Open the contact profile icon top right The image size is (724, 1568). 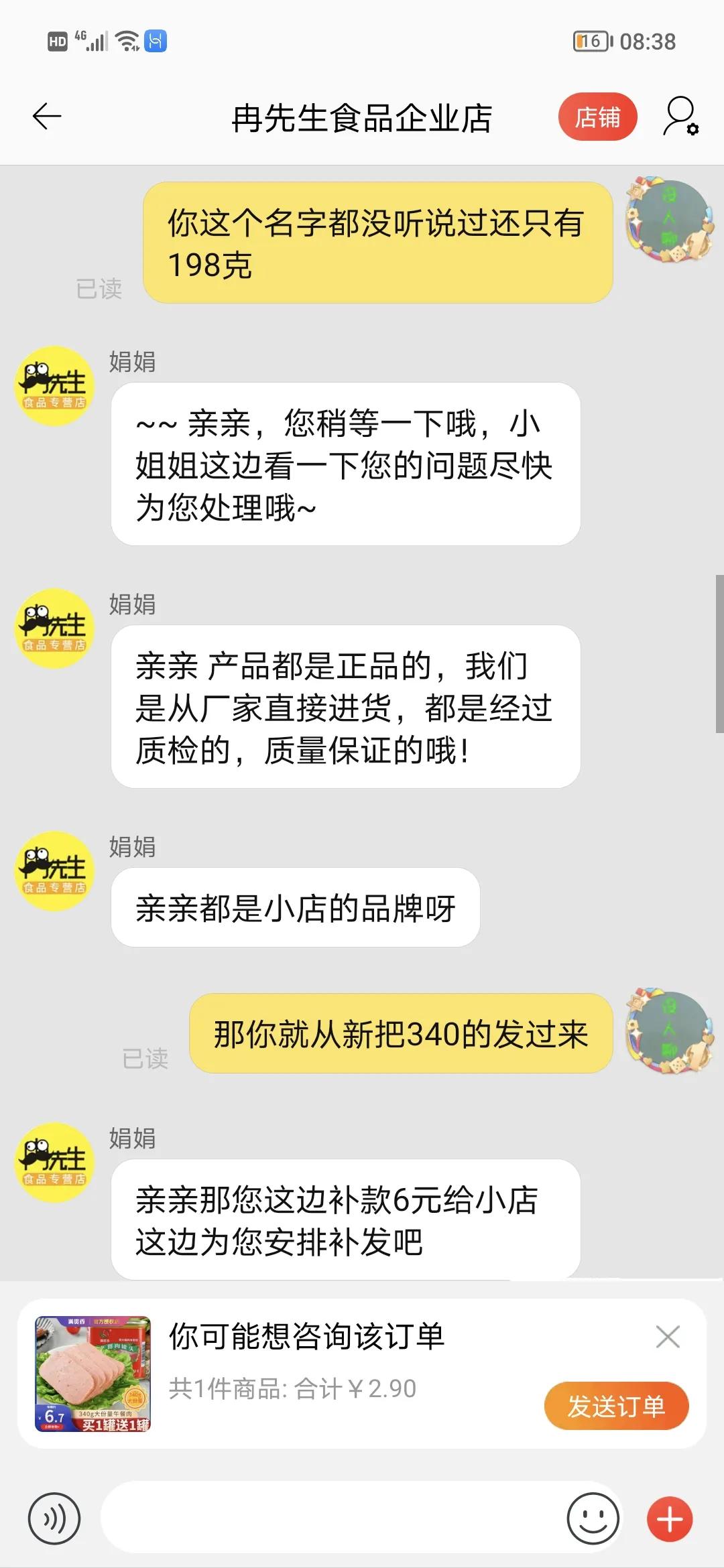click(679, 116)
